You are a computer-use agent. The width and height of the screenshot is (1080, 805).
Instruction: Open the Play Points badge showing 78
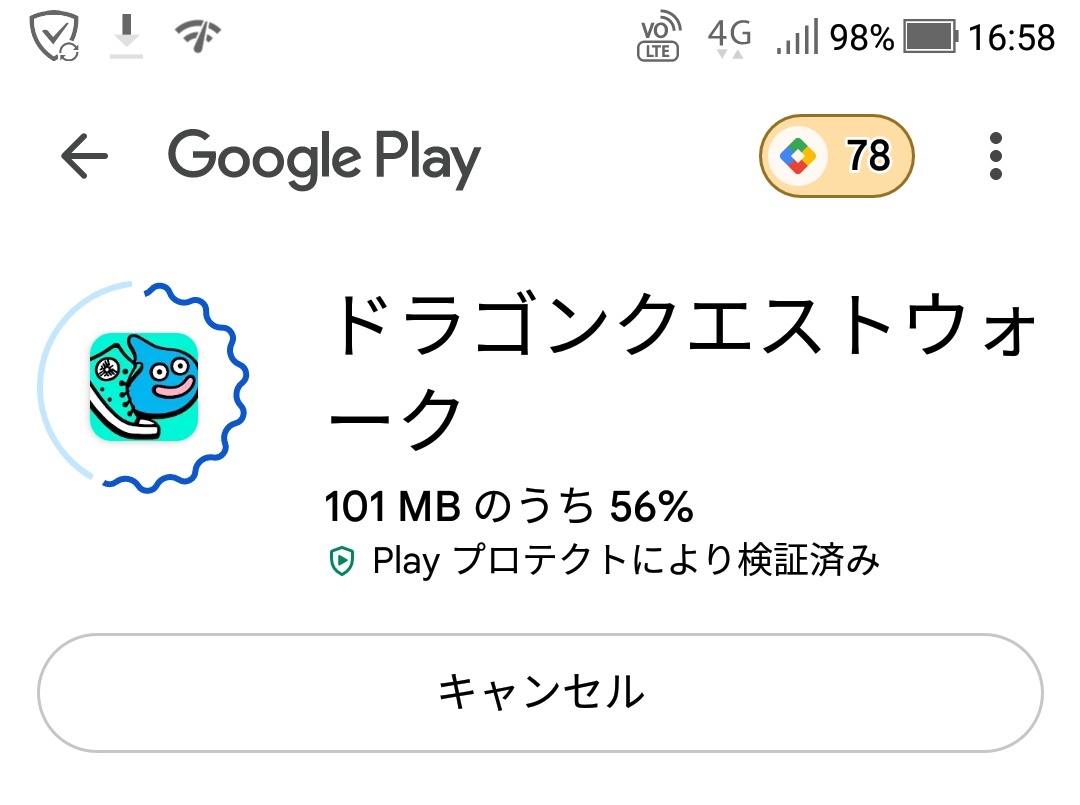pyautogui.click(x=837, y=156)
